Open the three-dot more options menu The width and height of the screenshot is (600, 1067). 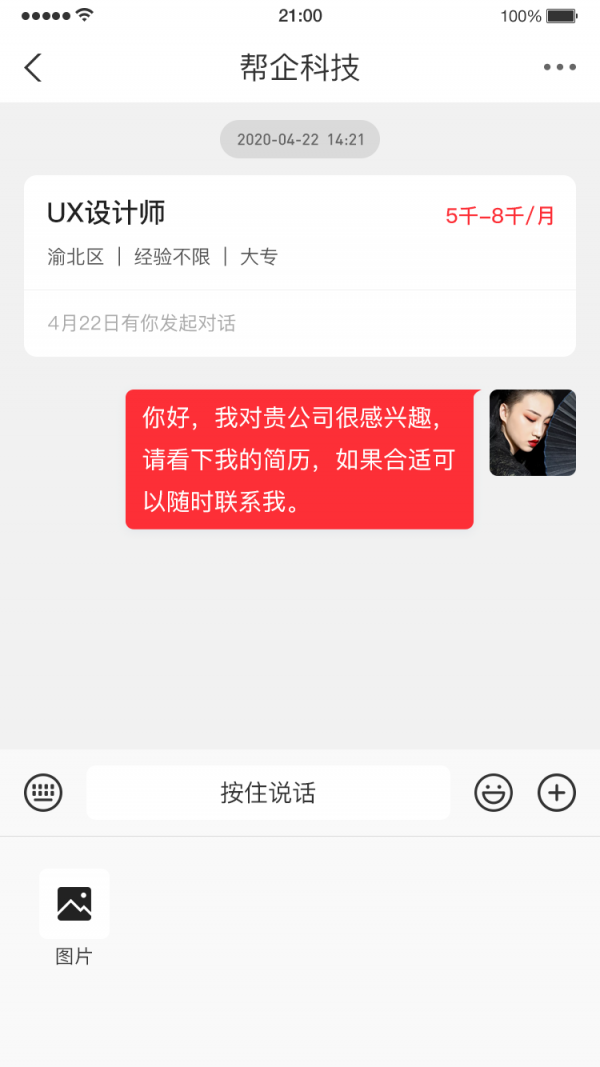(559, 68)
